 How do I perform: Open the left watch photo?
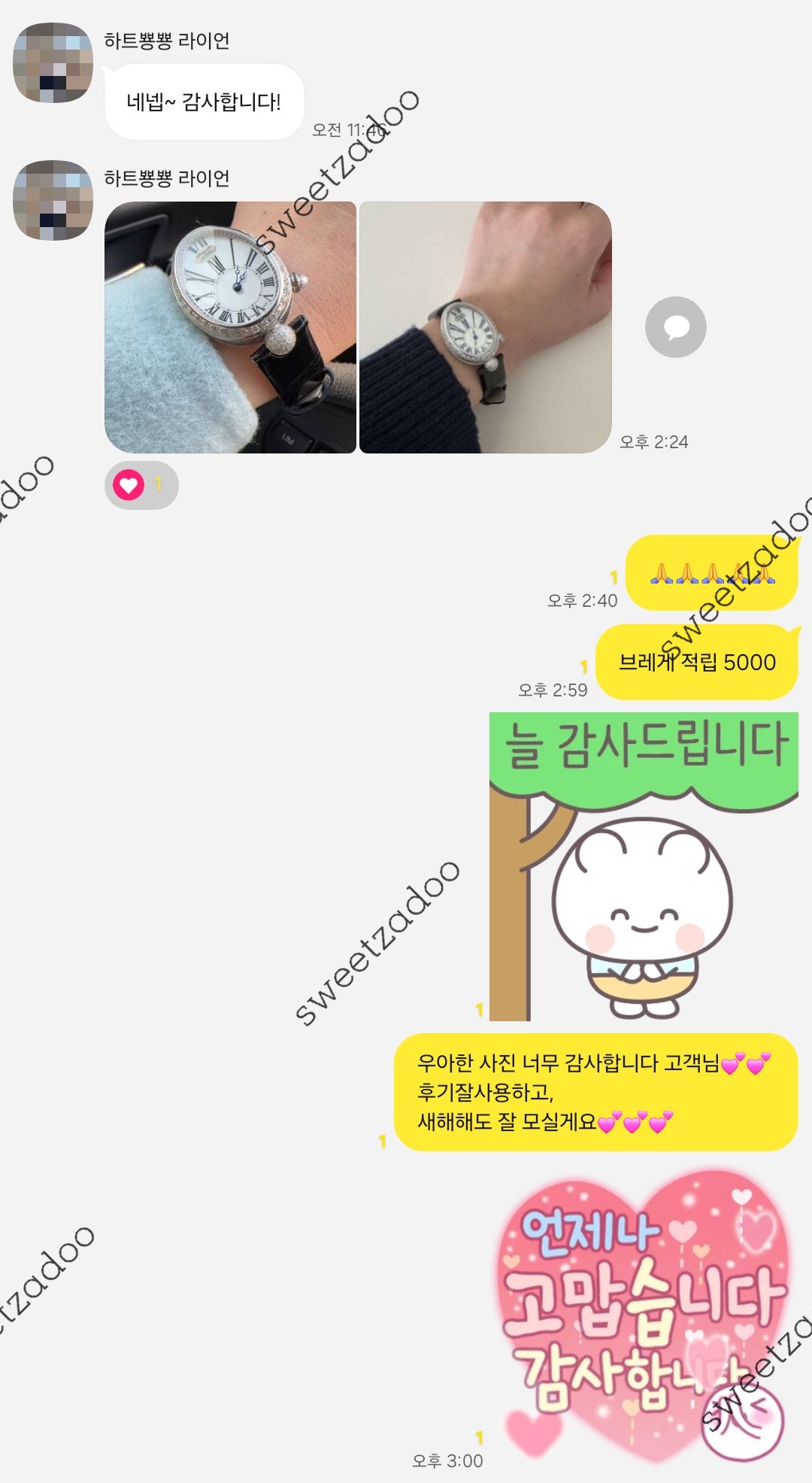pos(230,328)
